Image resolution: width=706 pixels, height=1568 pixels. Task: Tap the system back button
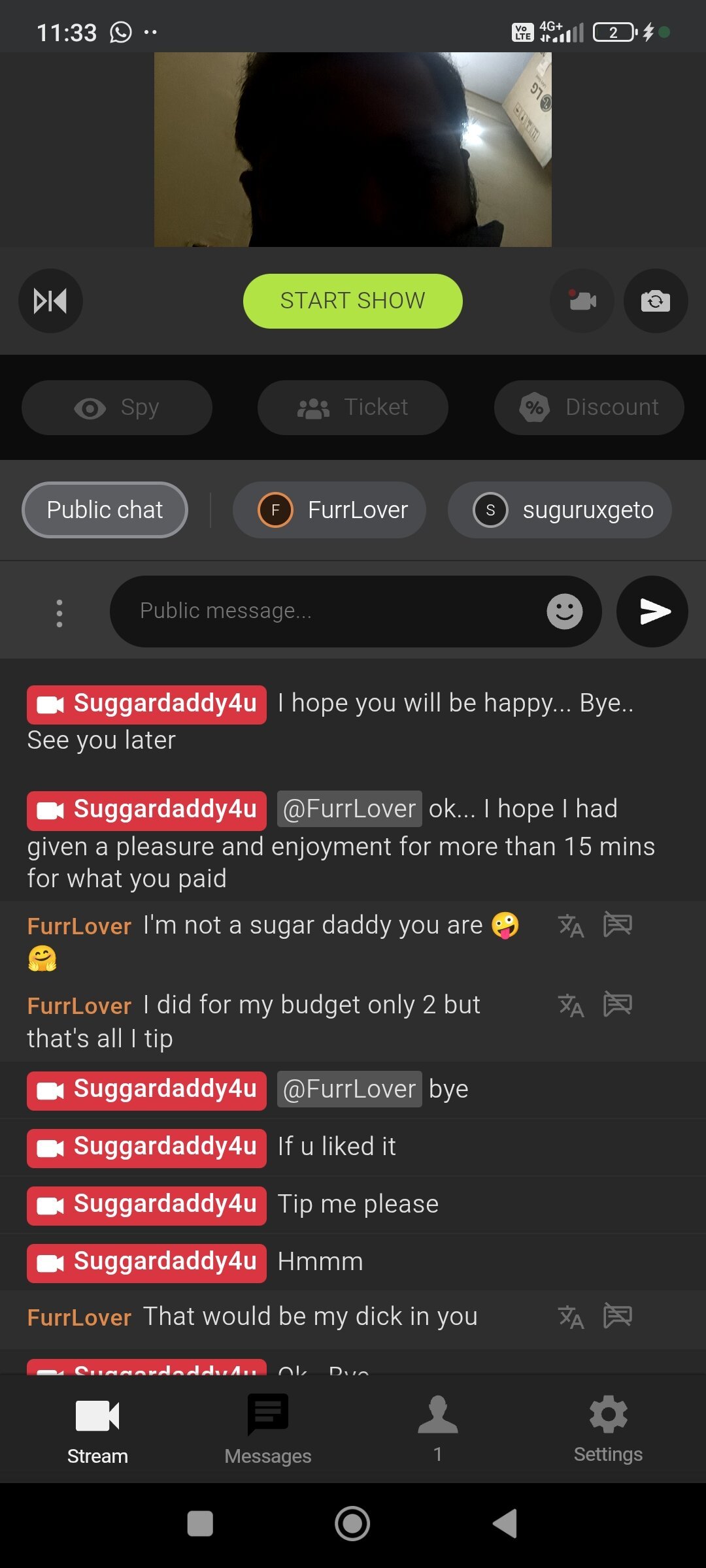tap(505, 1524)
